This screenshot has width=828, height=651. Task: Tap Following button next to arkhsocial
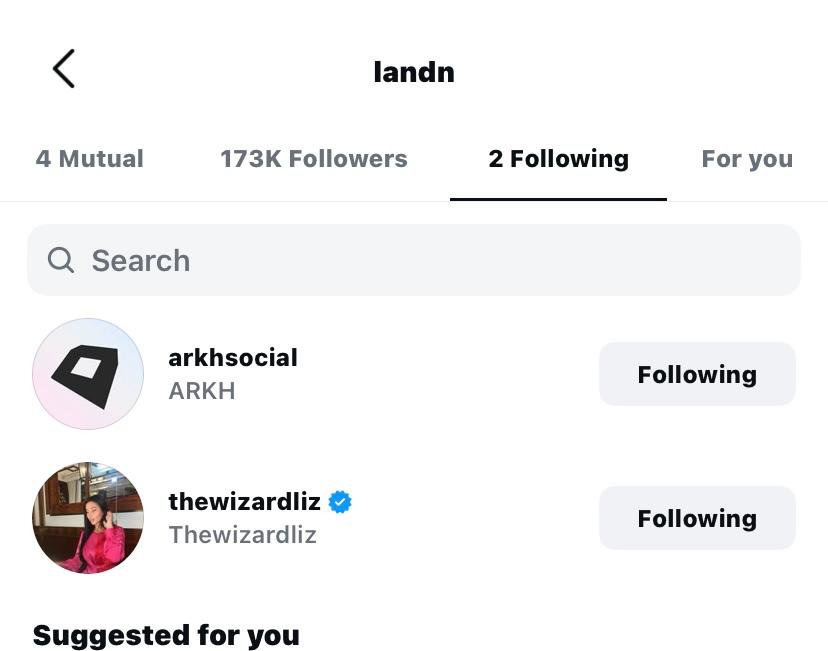(x=697, y=375)
